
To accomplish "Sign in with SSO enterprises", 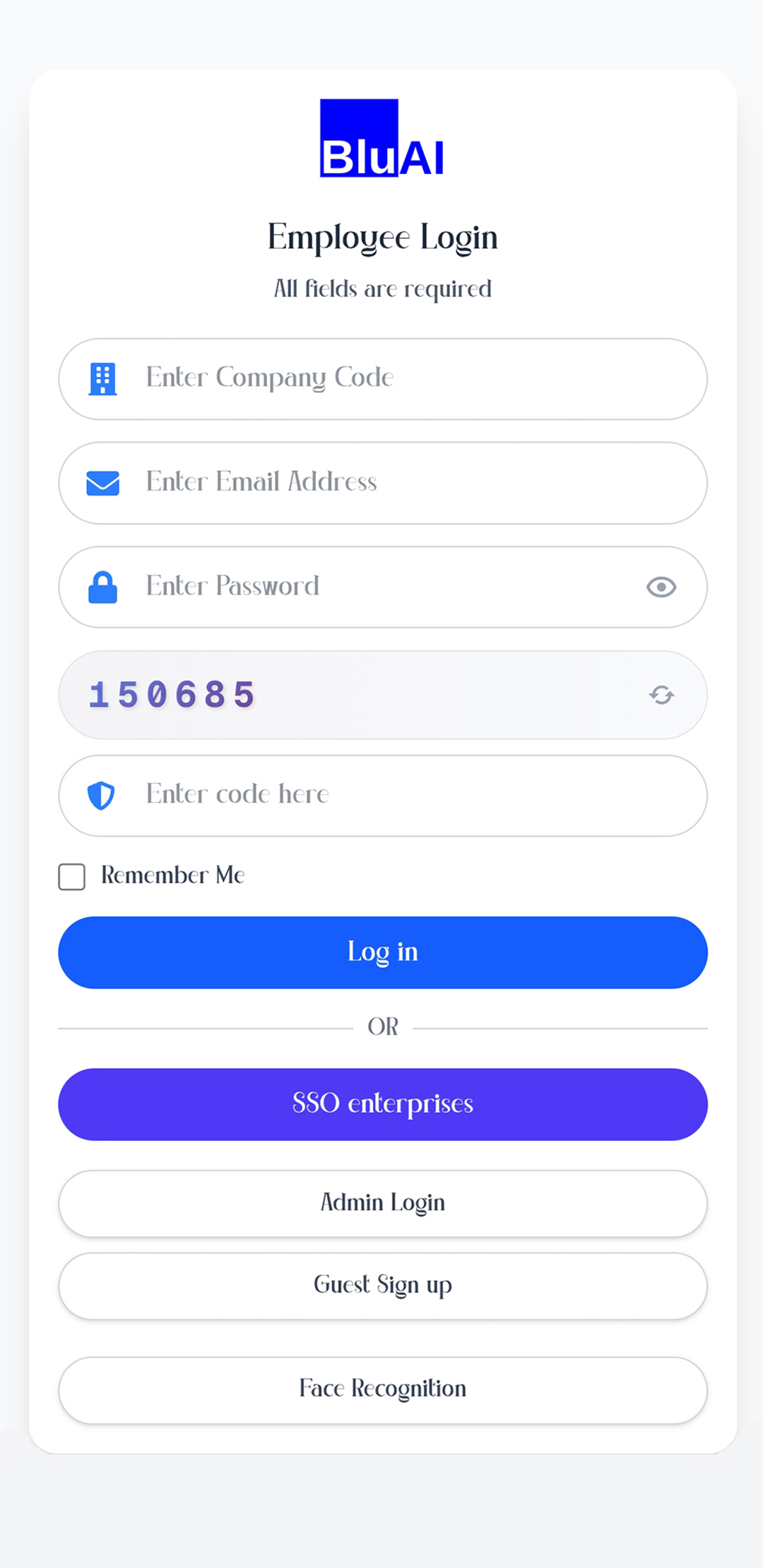I will click(x=382, y=1104).
